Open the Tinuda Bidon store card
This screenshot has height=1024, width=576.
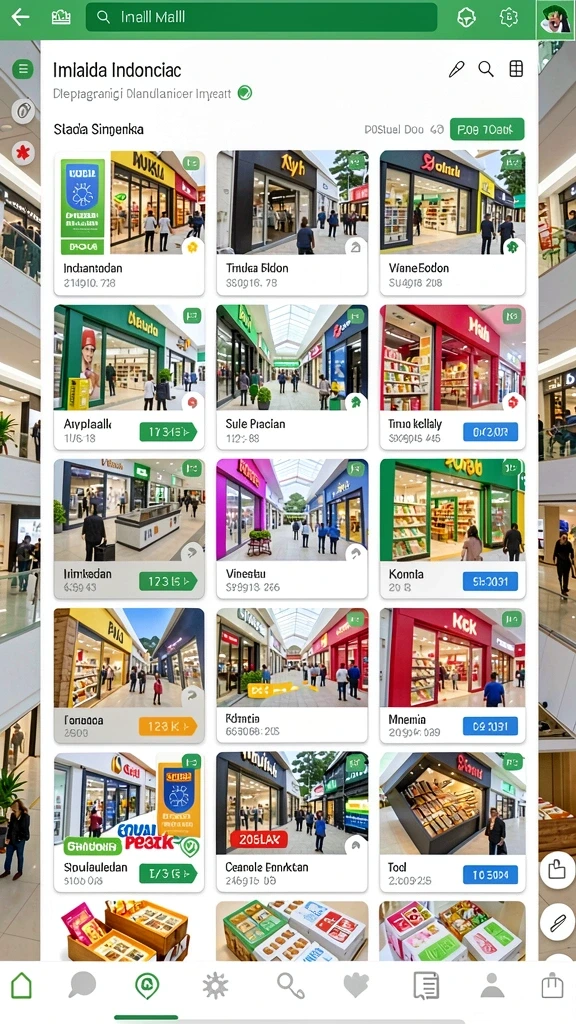[x=292, y=223]
